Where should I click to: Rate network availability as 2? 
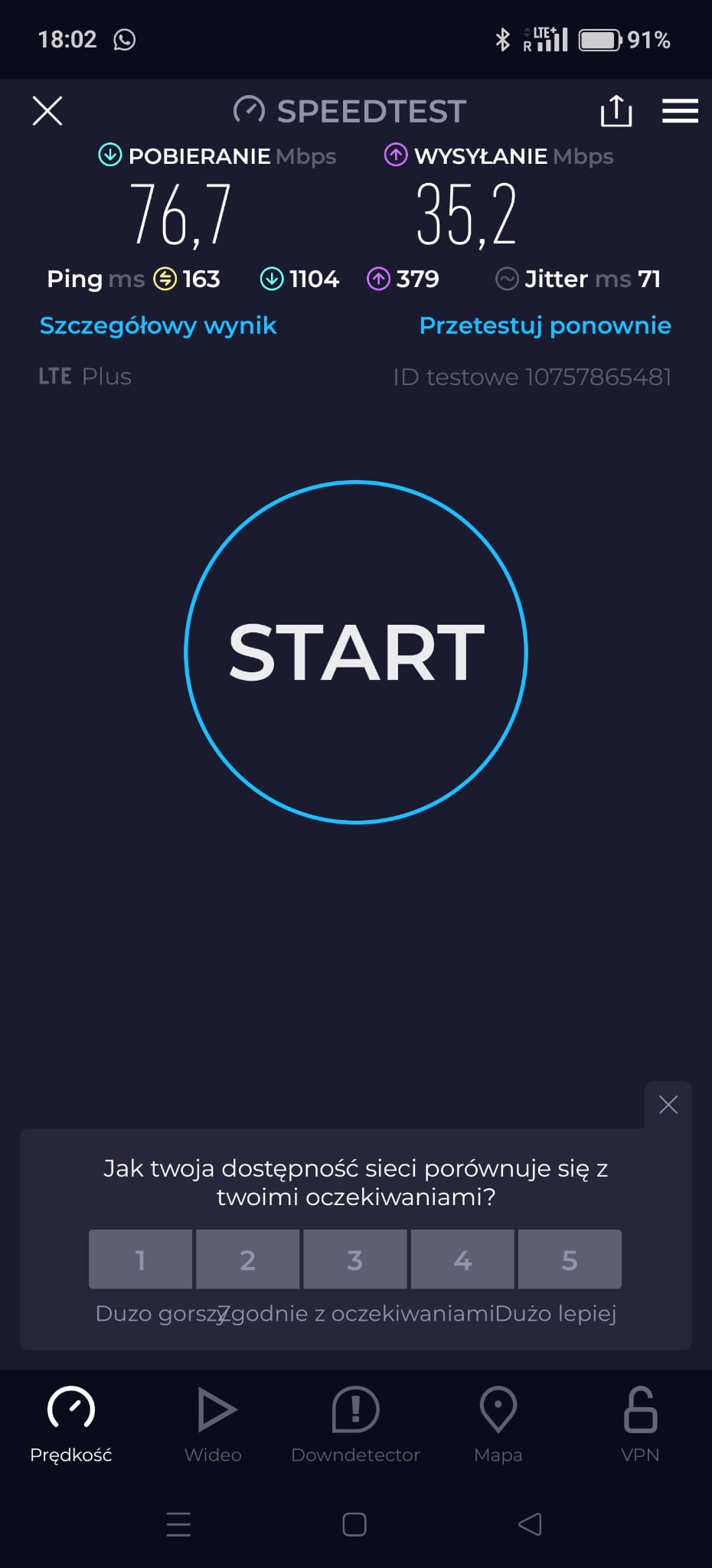coord(247,1259)
